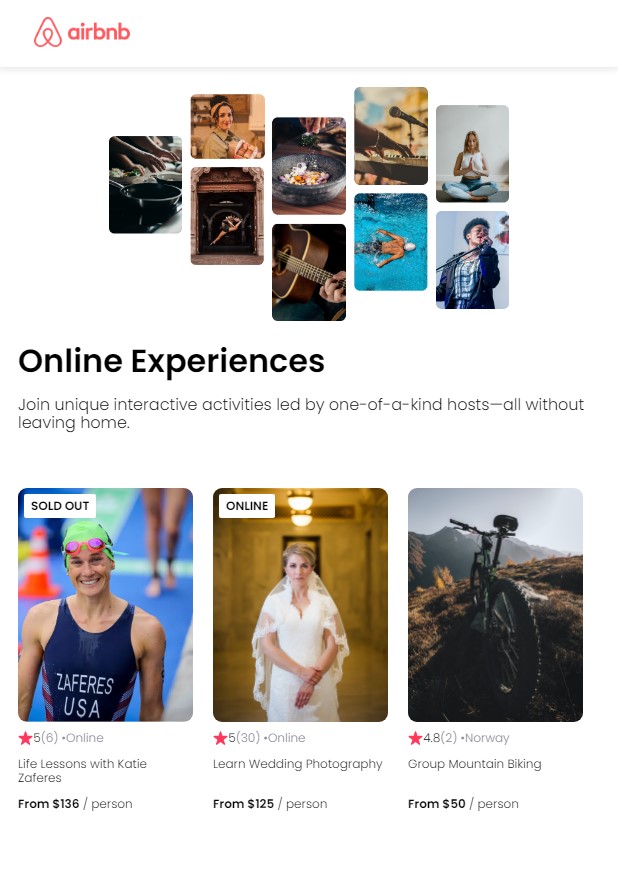The width and height of the screenshot is (618, 893).
Task: View the Group Mountain Biking experience
Action: pos(495,605)
